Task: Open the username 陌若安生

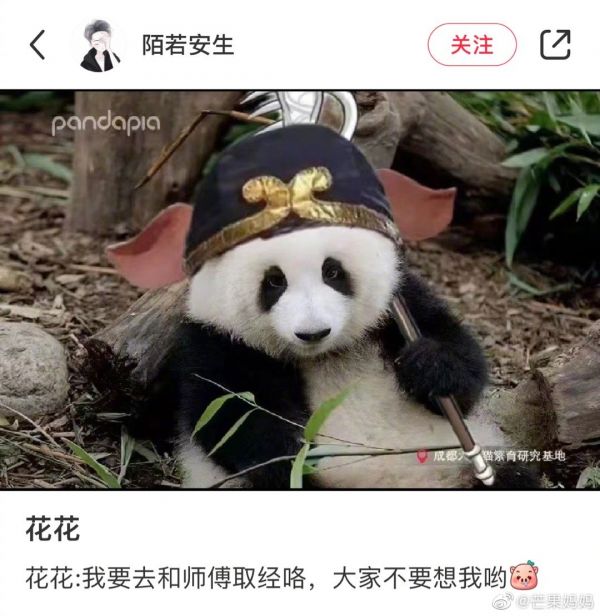Action: click(x=188, y=45)
